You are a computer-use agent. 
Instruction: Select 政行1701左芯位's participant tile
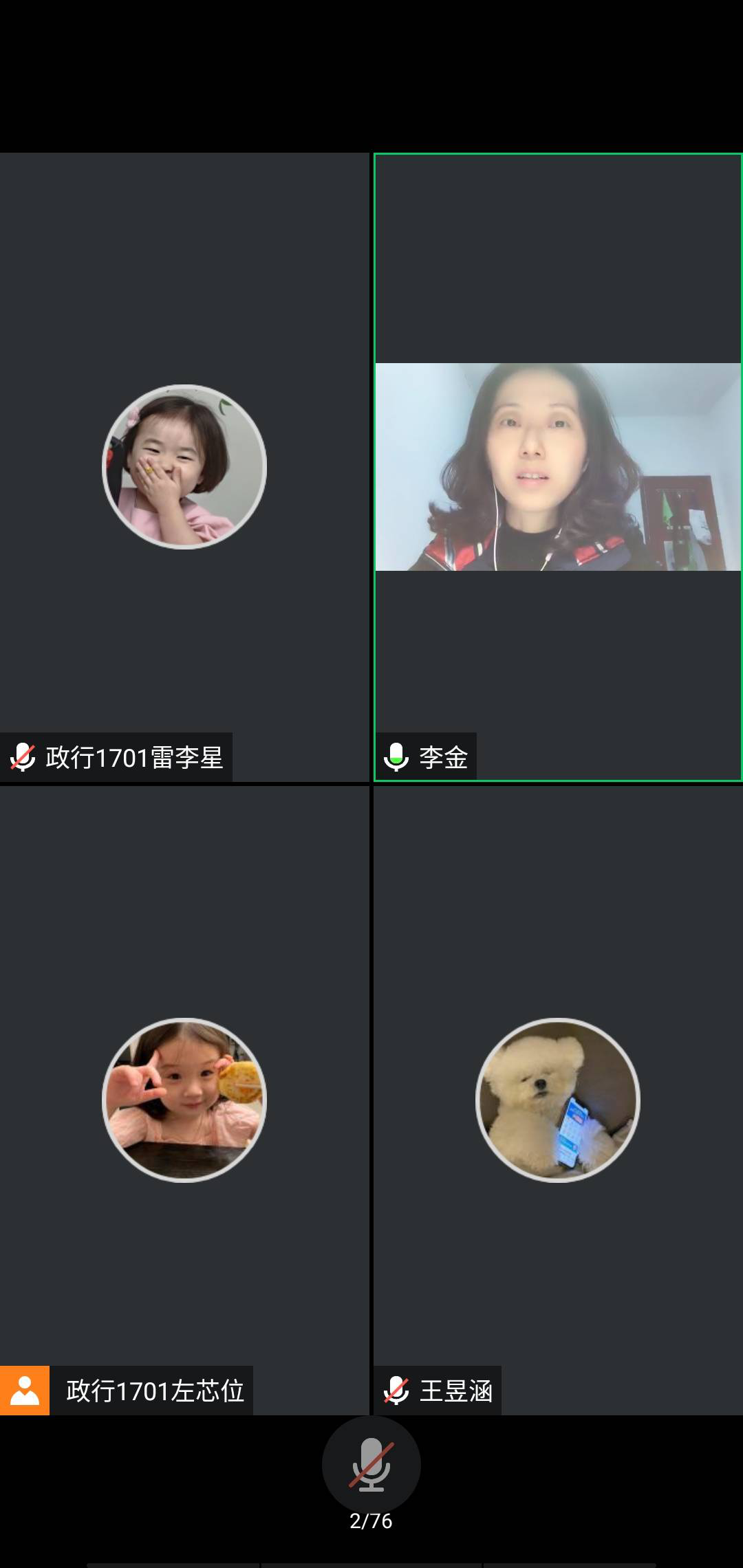[184, 1100]
